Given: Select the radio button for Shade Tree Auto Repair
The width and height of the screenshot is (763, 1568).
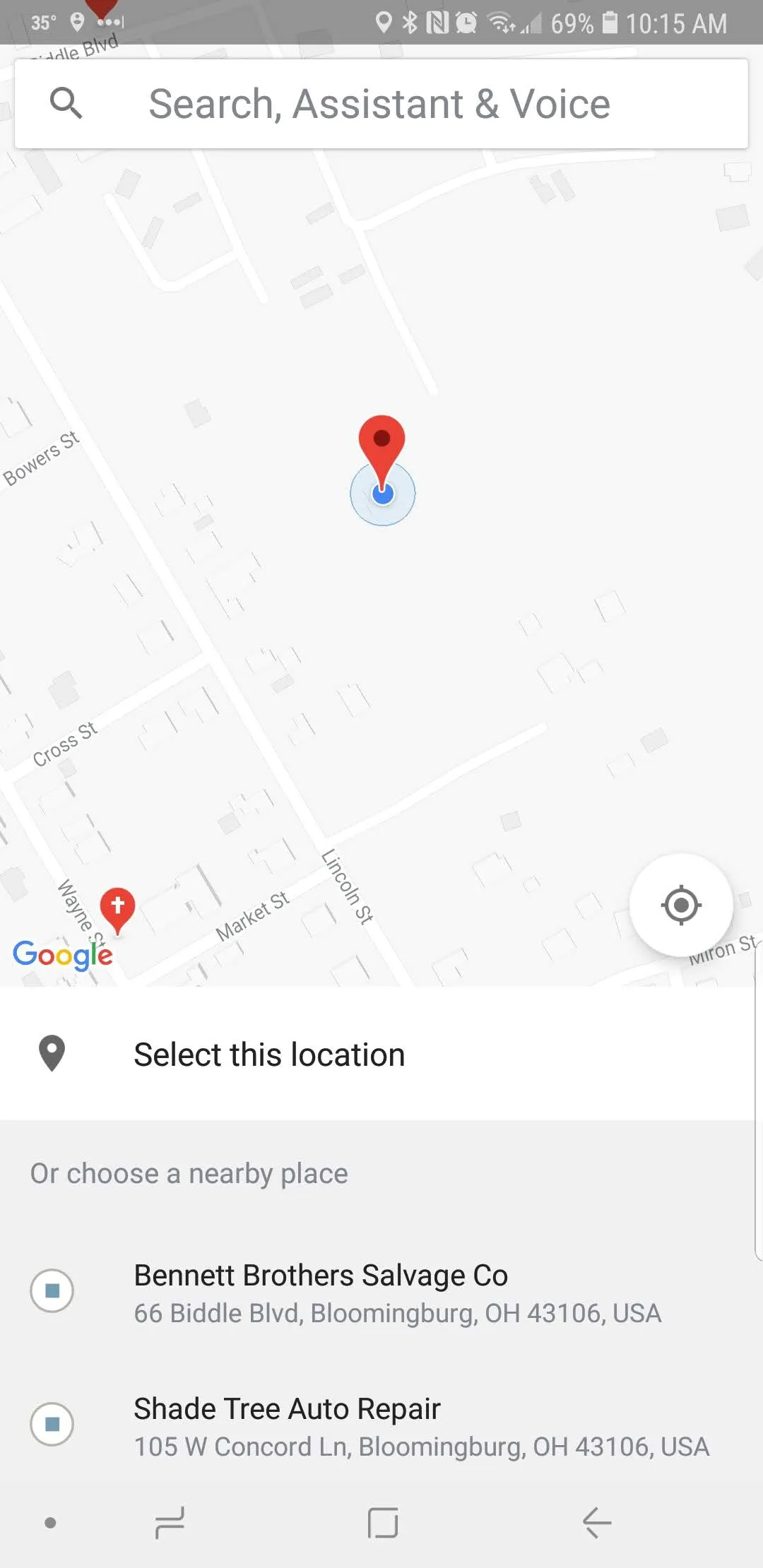Looking at the screenshot, I should point(52,1424).
